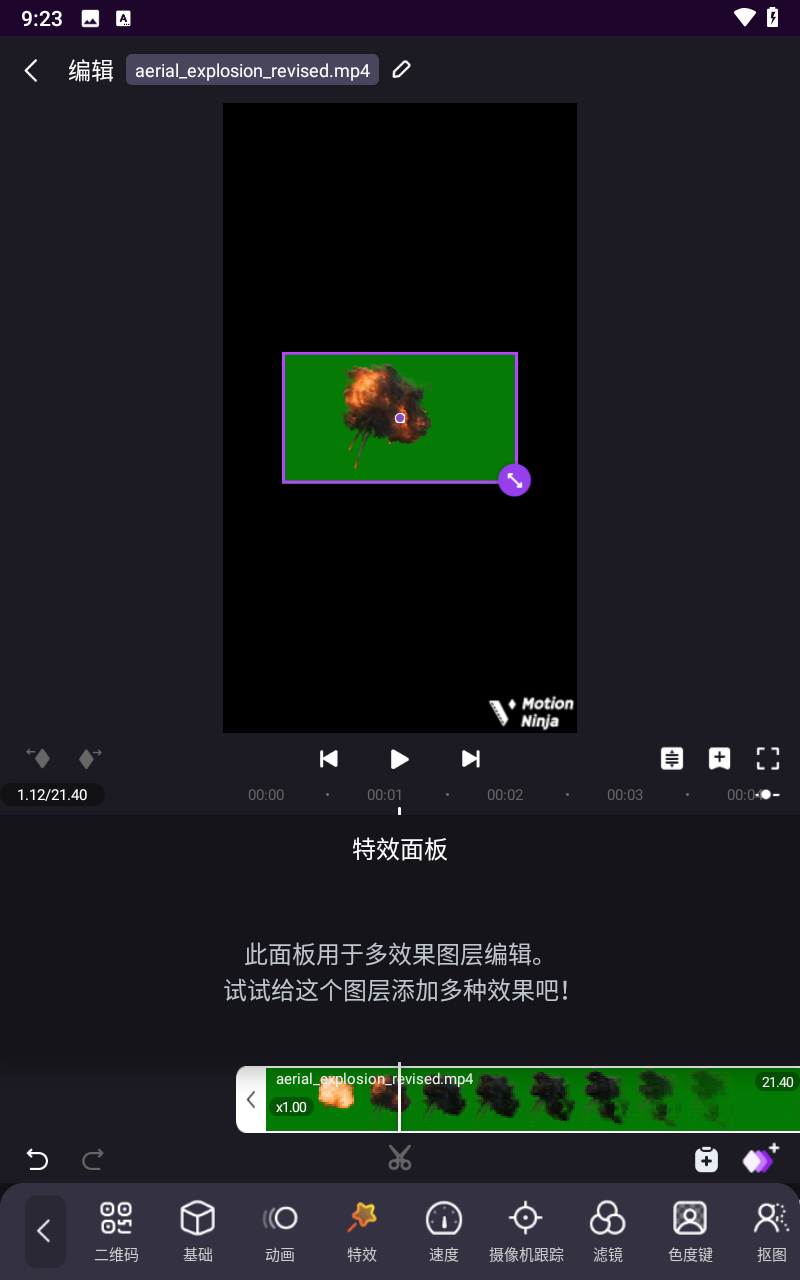Undo the last action
Screen dimensions: 800x1280
[37, 1159]
